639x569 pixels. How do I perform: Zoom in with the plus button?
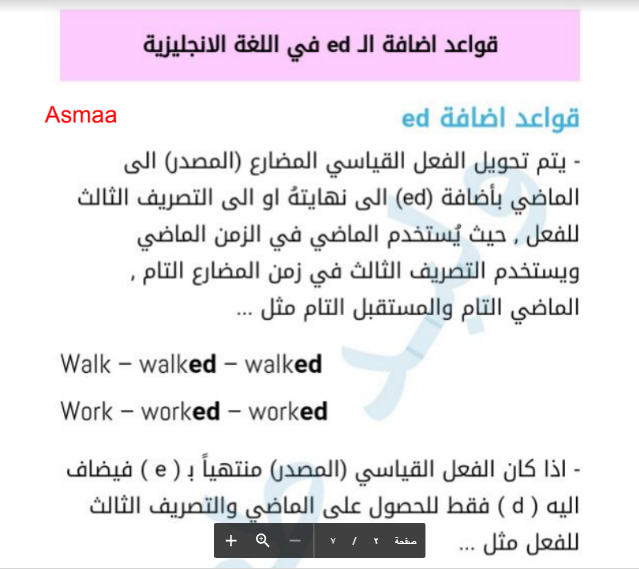pos(231,540)
